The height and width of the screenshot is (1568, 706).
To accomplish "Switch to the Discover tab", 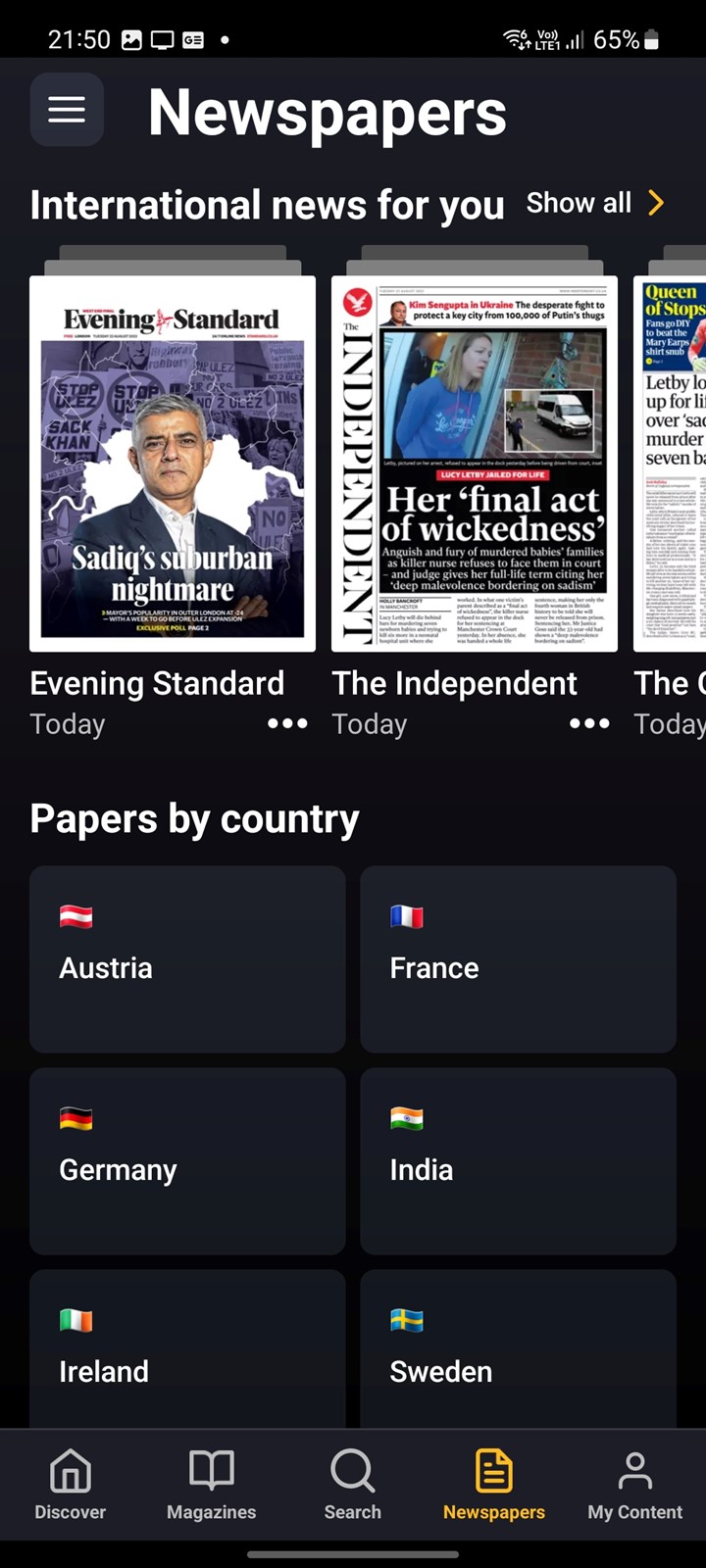I will point(71,1485).
